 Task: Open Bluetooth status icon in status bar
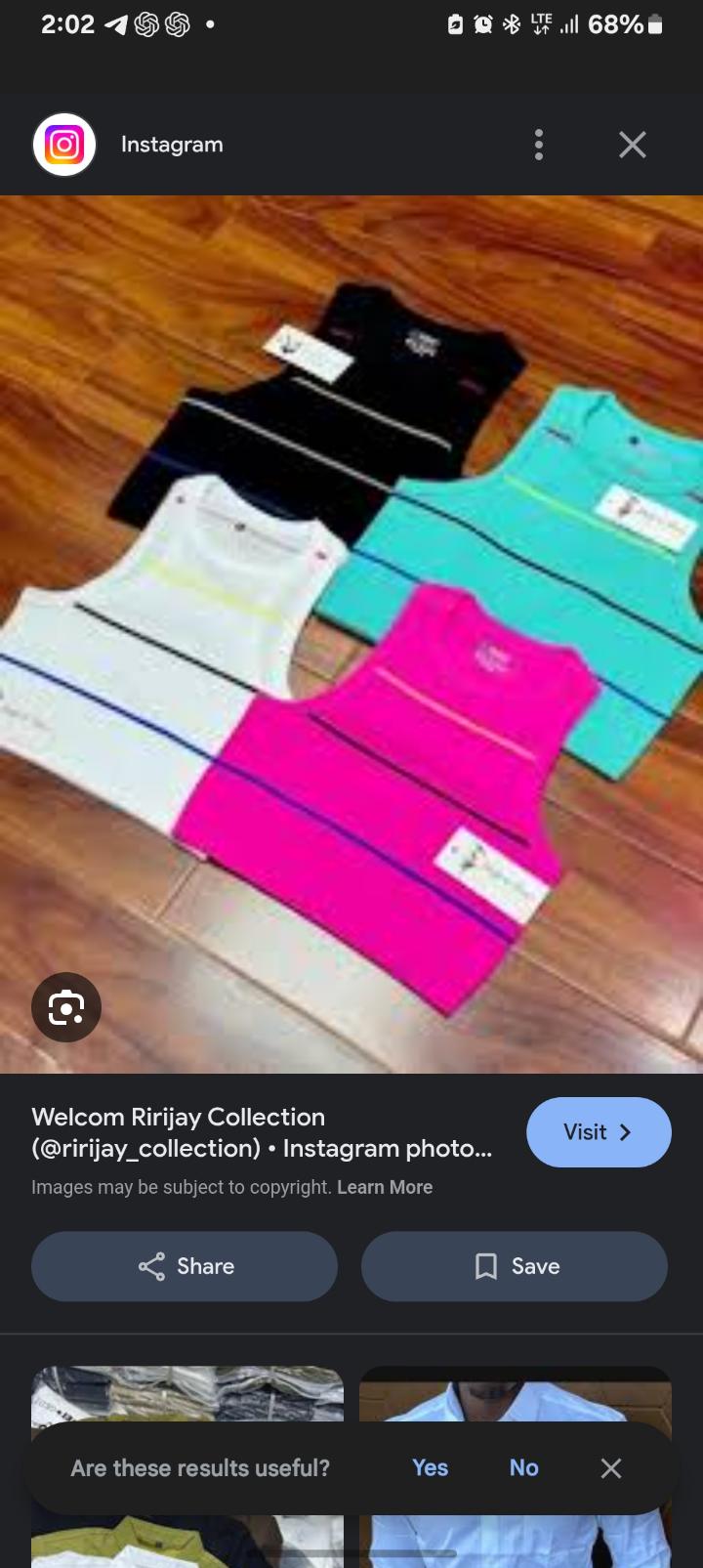[x=511, y=24]
